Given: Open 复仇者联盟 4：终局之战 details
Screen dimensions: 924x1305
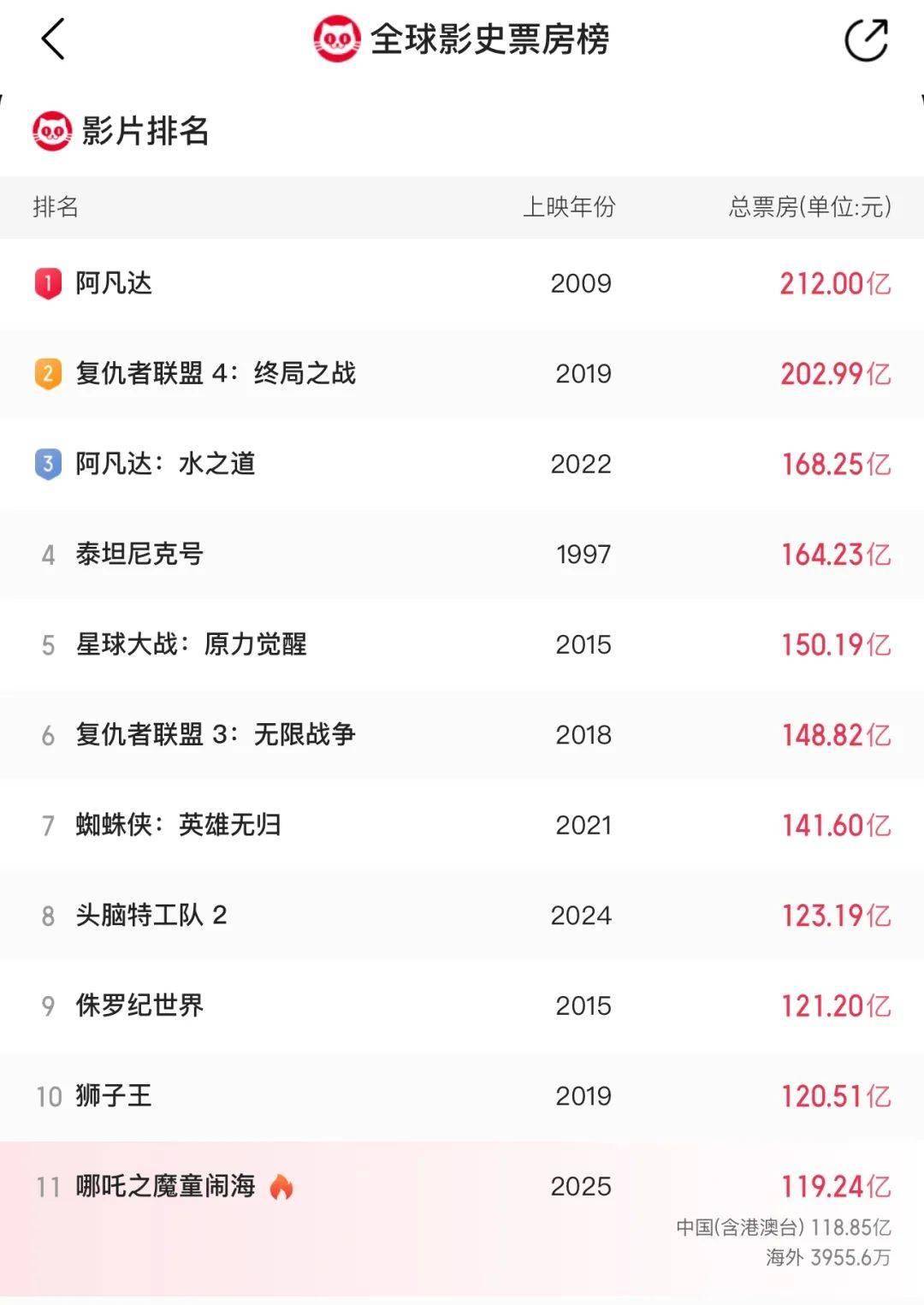Looking at the screenshot, I should pyautogui.click(x=215, y=374).
